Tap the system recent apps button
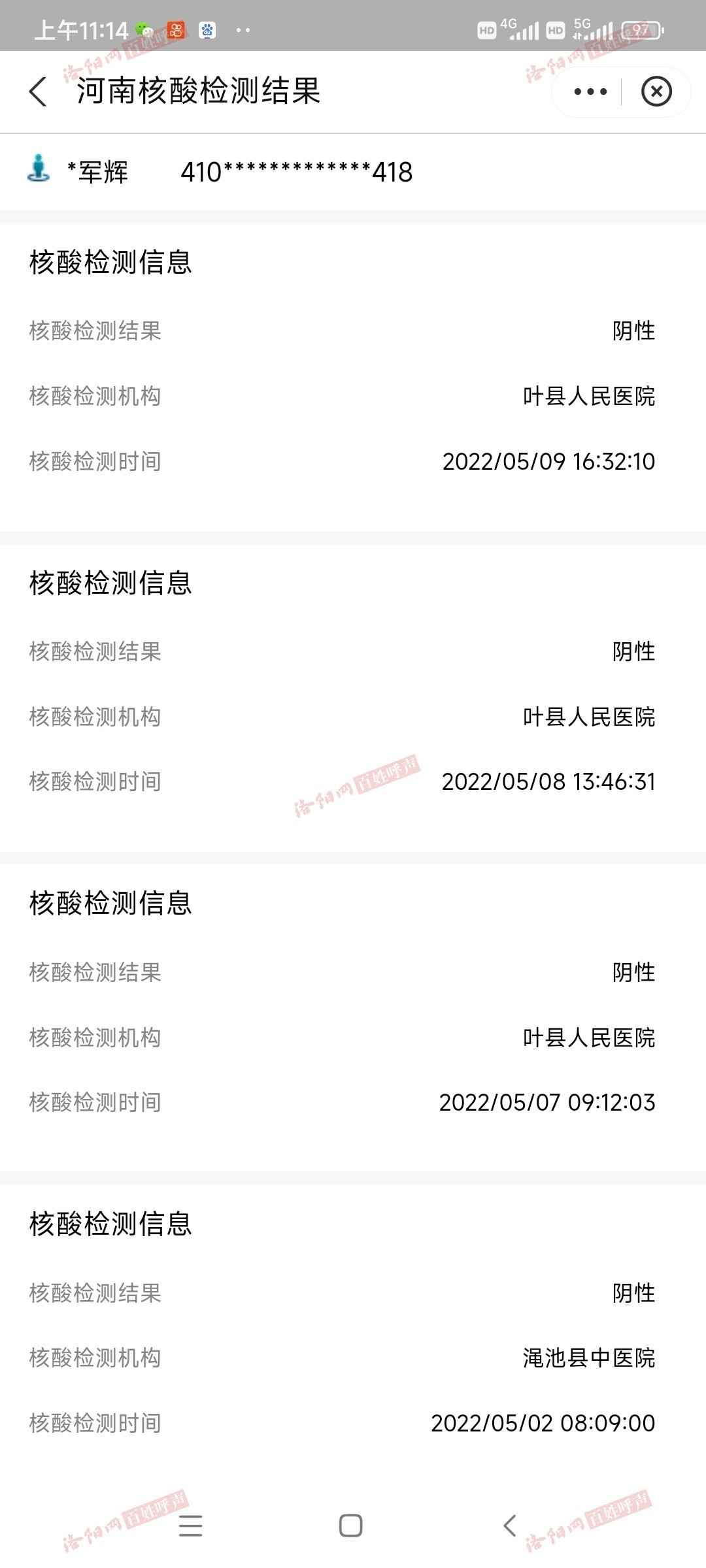Viewport: 706px width, 1568px height. coord(190,1525)
